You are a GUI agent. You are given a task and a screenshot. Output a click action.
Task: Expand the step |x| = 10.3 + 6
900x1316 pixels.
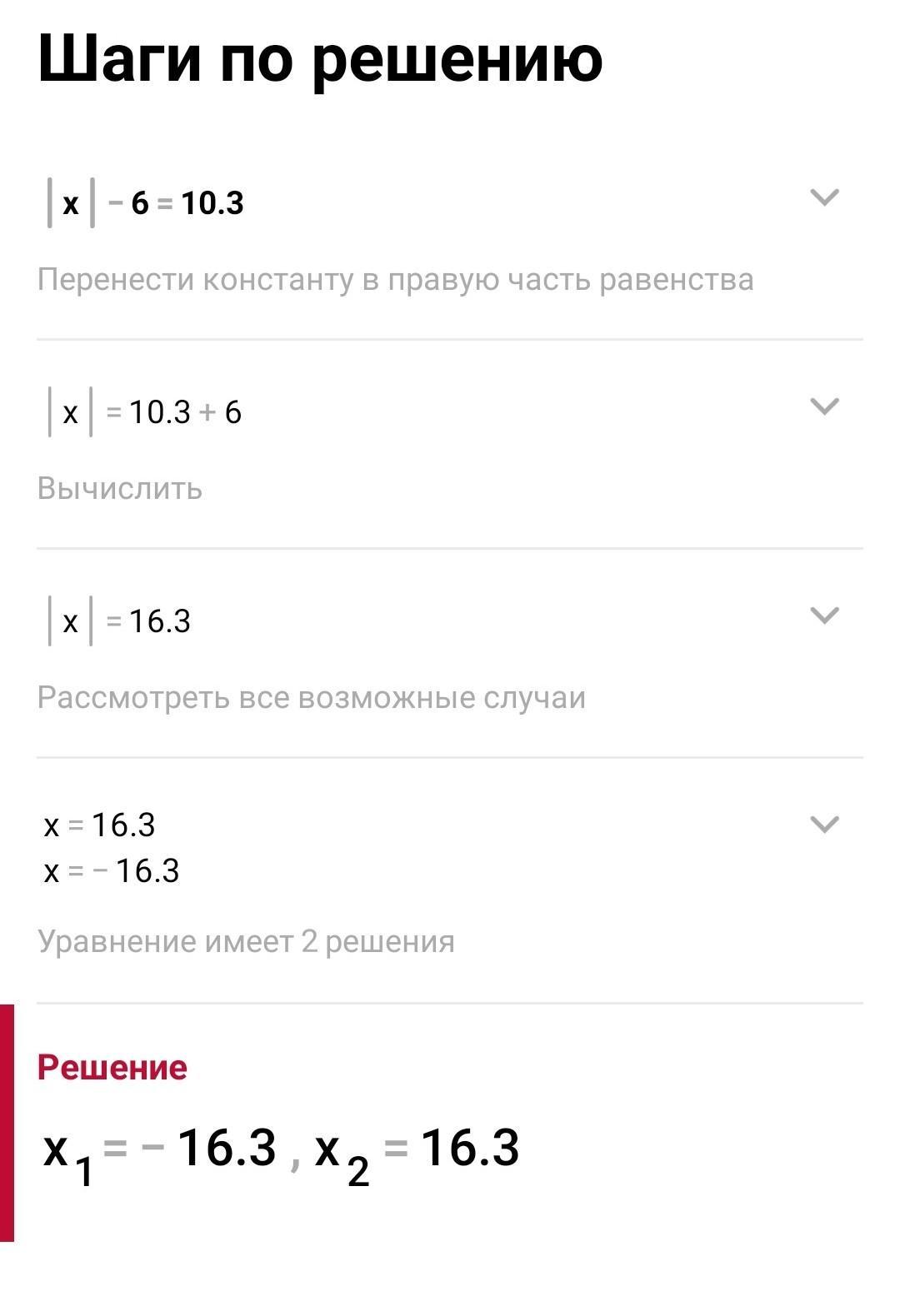point(824,406)
